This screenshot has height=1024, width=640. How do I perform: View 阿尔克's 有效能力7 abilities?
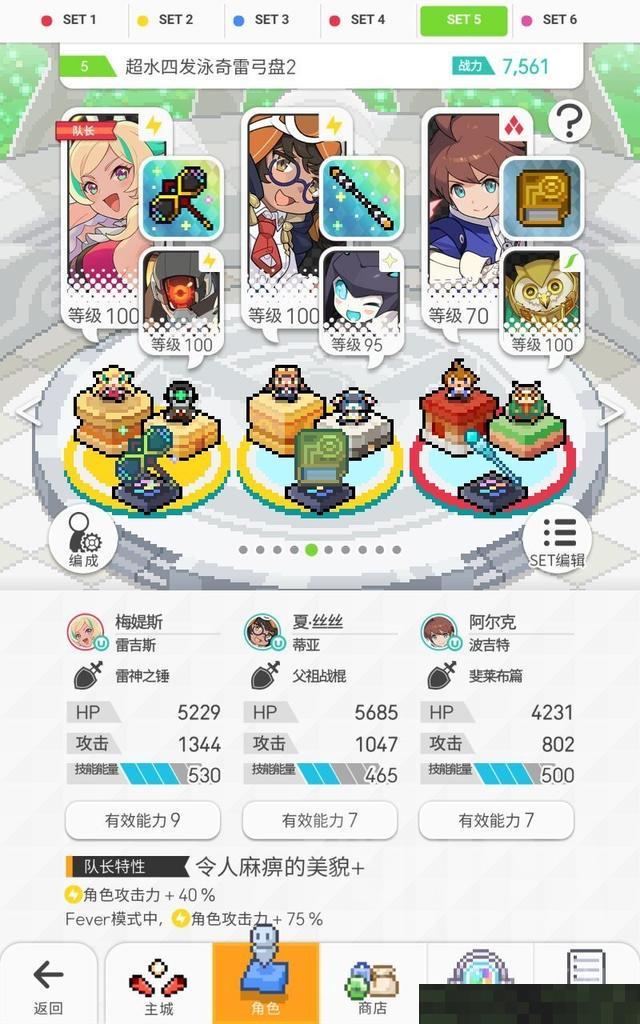point(496,821)
